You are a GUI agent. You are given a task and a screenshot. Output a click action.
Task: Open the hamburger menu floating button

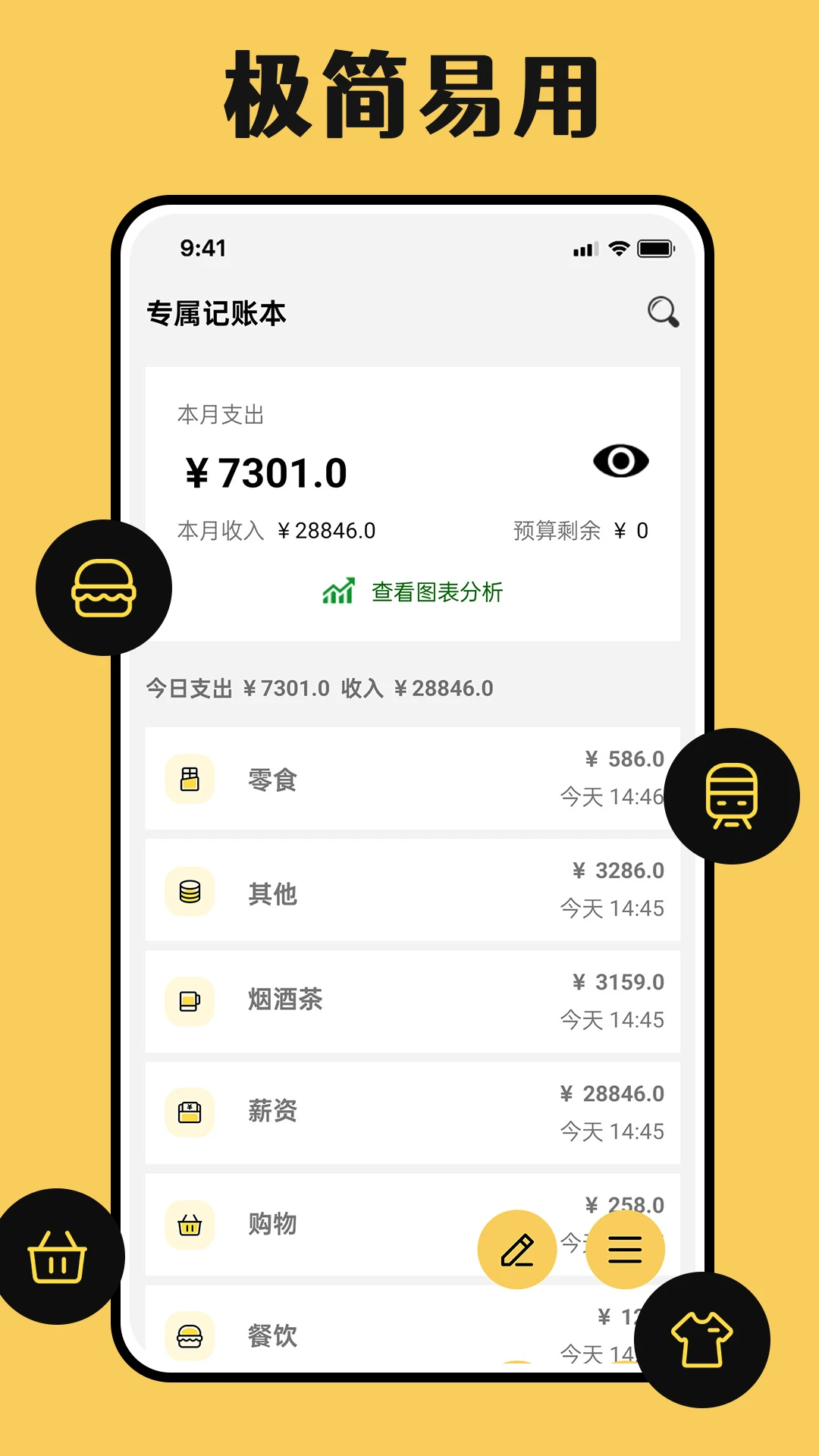[625, 1249]
